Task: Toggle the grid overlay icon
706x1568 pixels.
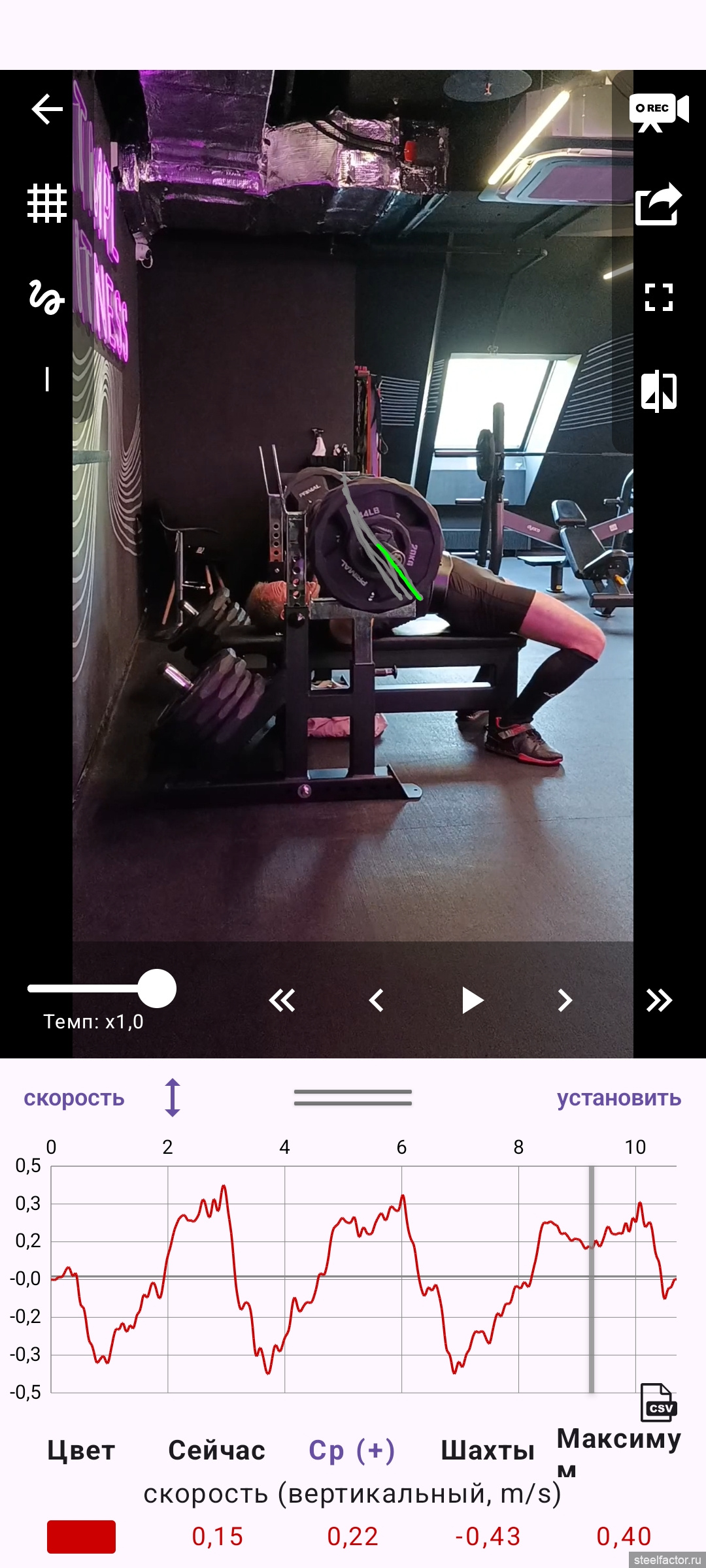Action: tap(47, 203)
